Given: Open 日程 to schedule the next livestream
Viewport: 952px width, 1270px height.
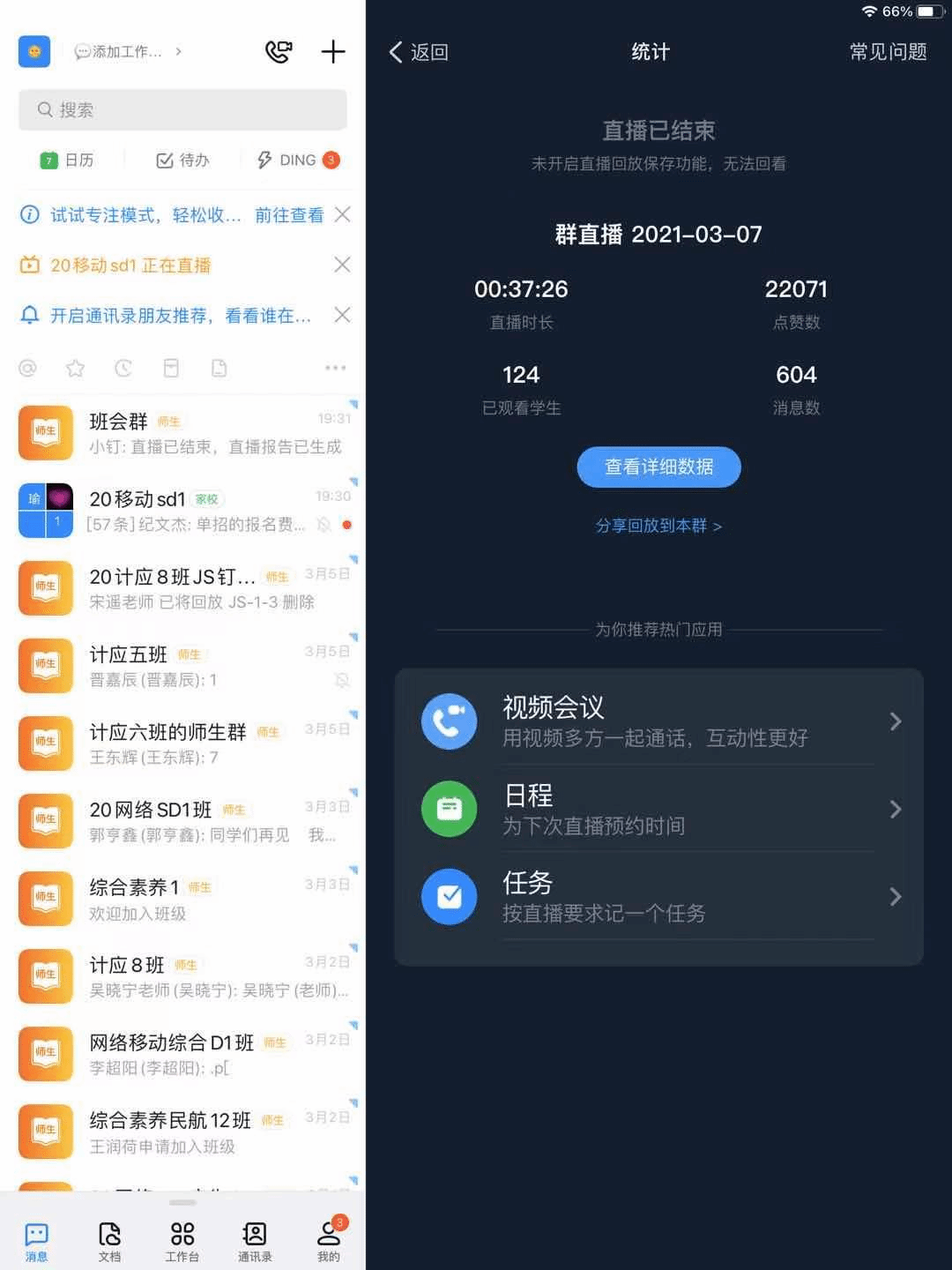Looking at the screenshot, I should (x=658, y=809).
